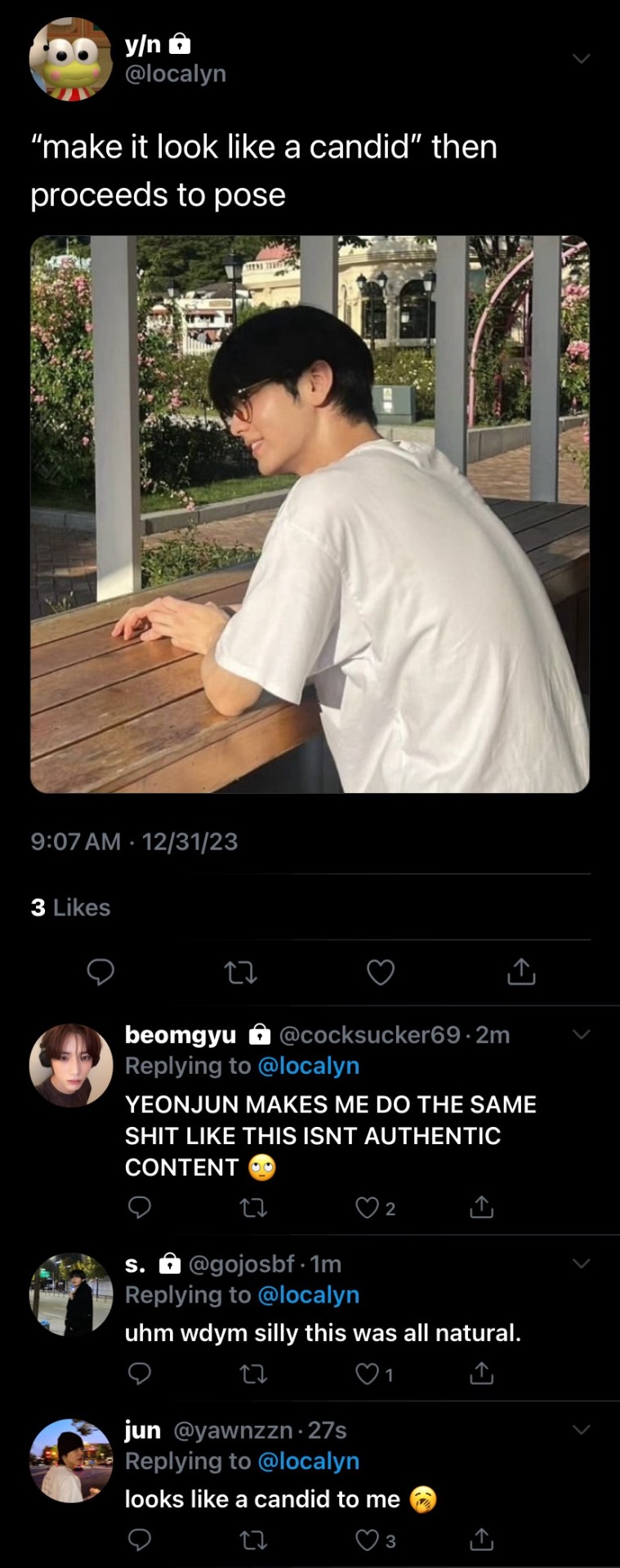Screen dimensions: 620x1568
Task: Like jun's reply
Action: [368, 1541]
